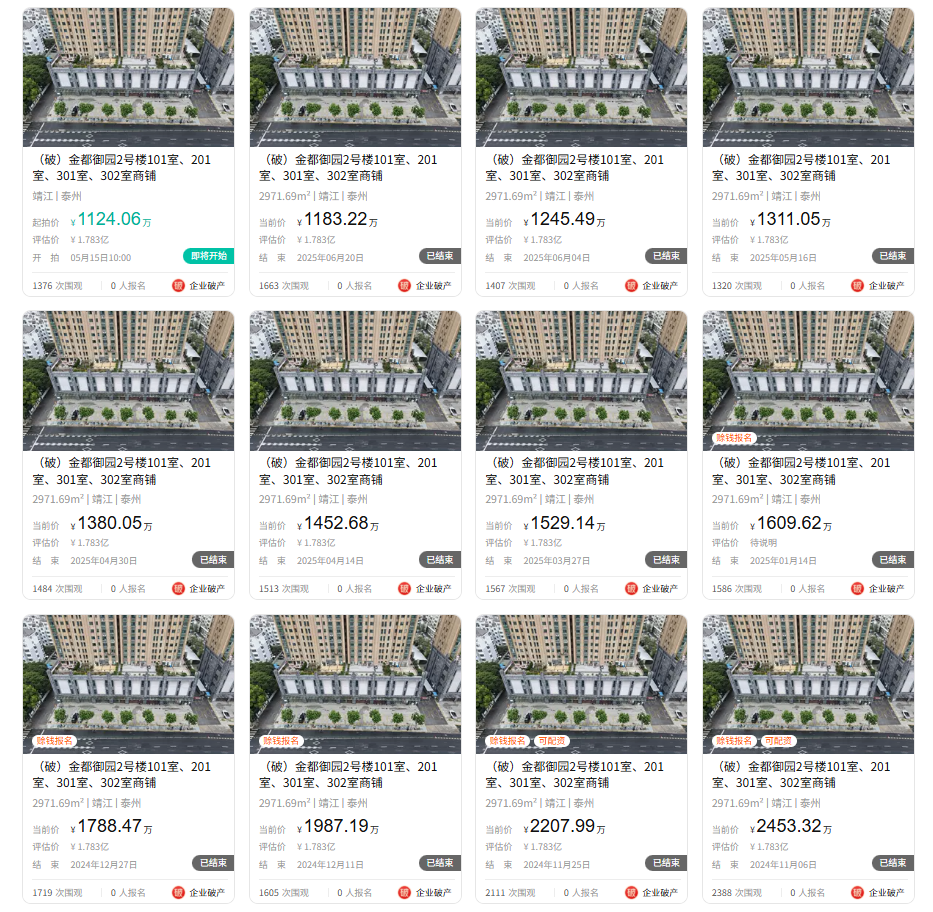
Task: View the 1987.19万 auction card
Action: click(355, 775)
